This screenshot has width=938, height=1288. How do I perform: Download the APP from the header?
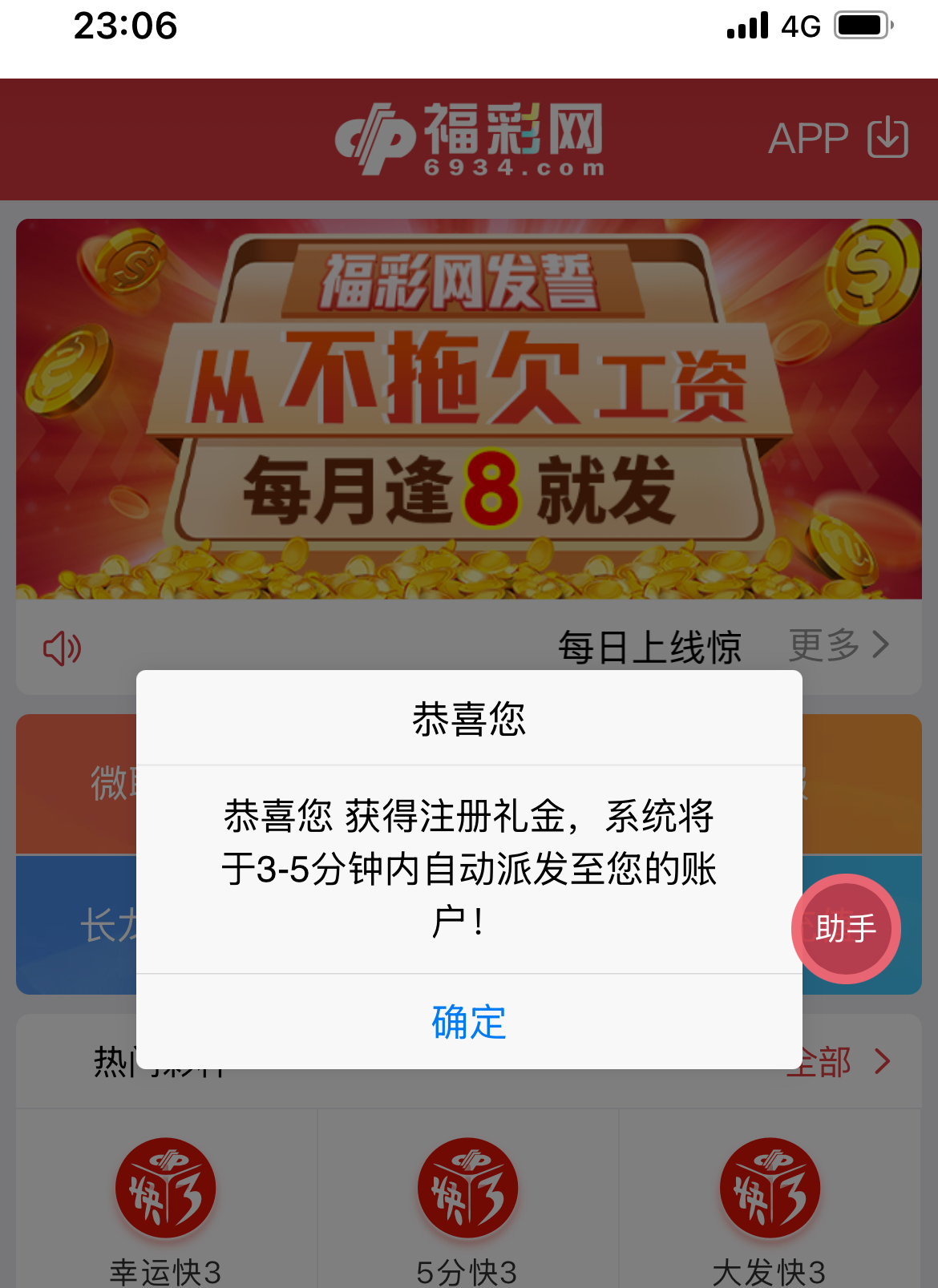pos(838,139)
